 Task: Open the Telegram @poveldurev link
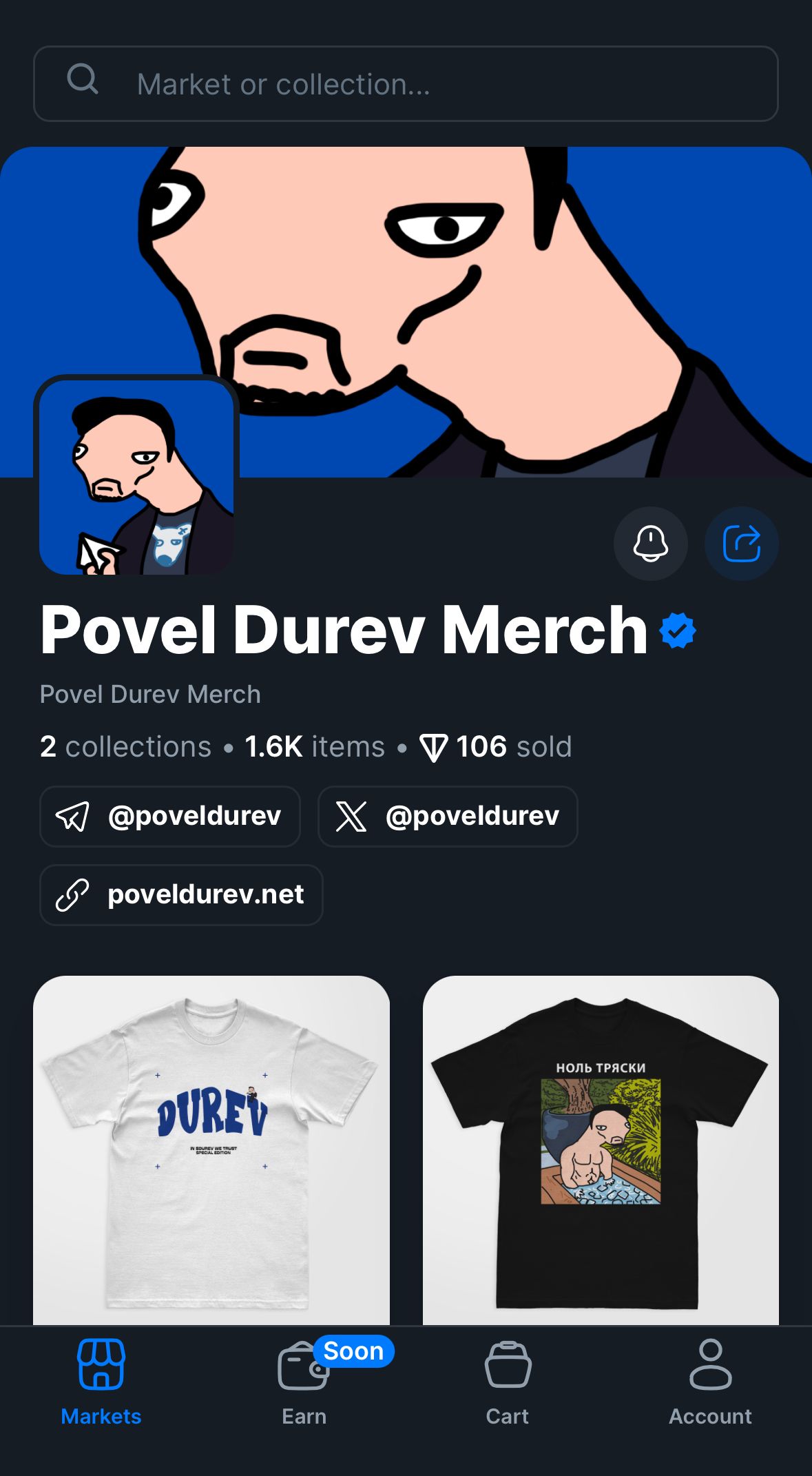(x=170, y=816)
